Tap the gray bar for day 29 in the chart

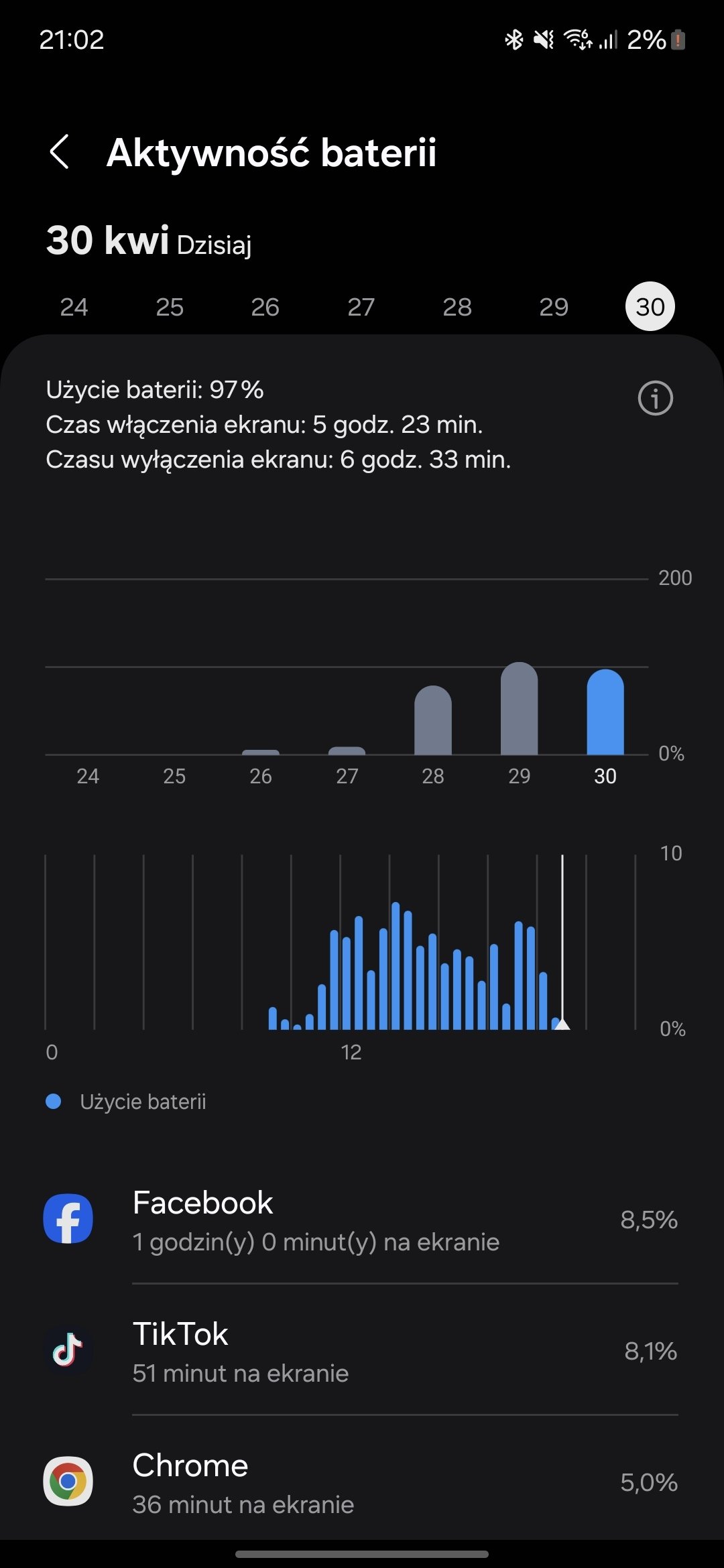click(x=520, y=708)
